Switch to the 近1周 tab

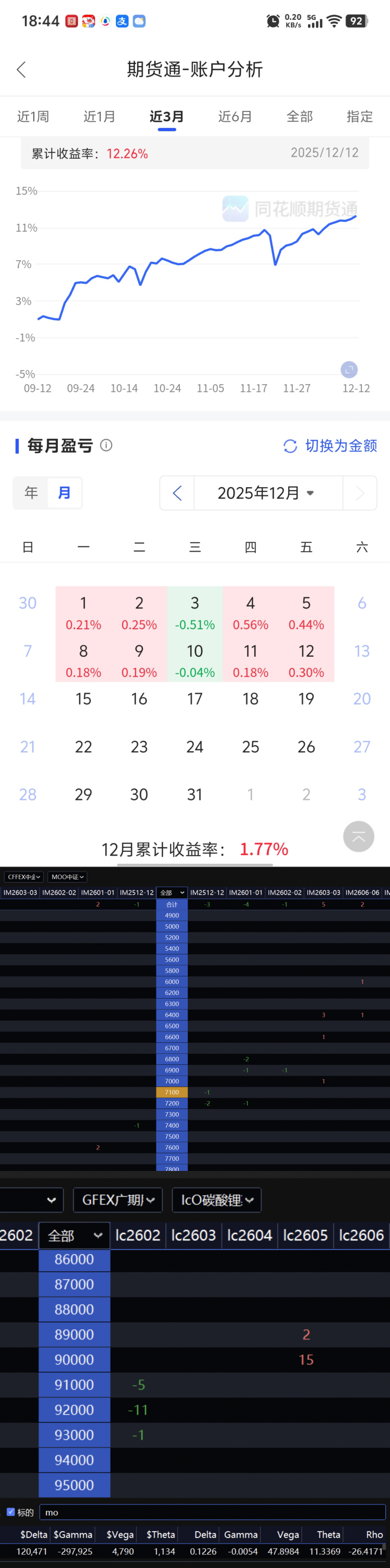33,116
